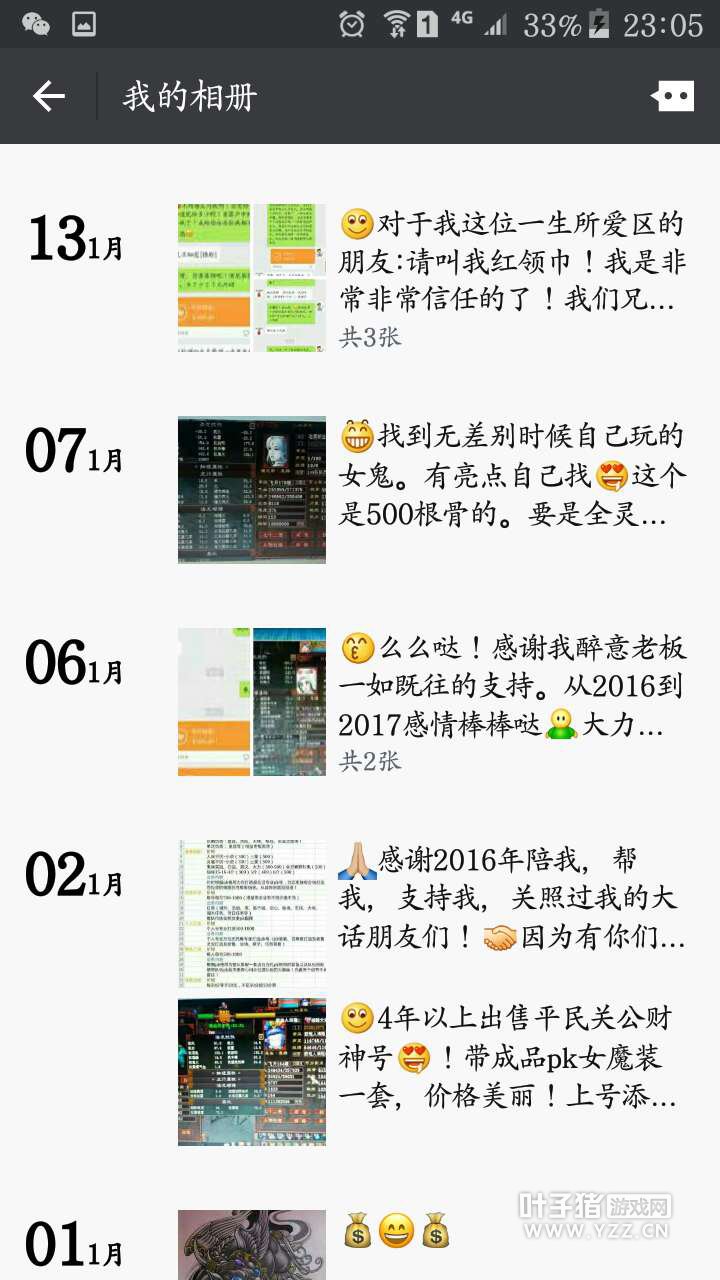
Task: Open the January 06 post thanking 醉意老板
Action: click(x=512, y=686)
